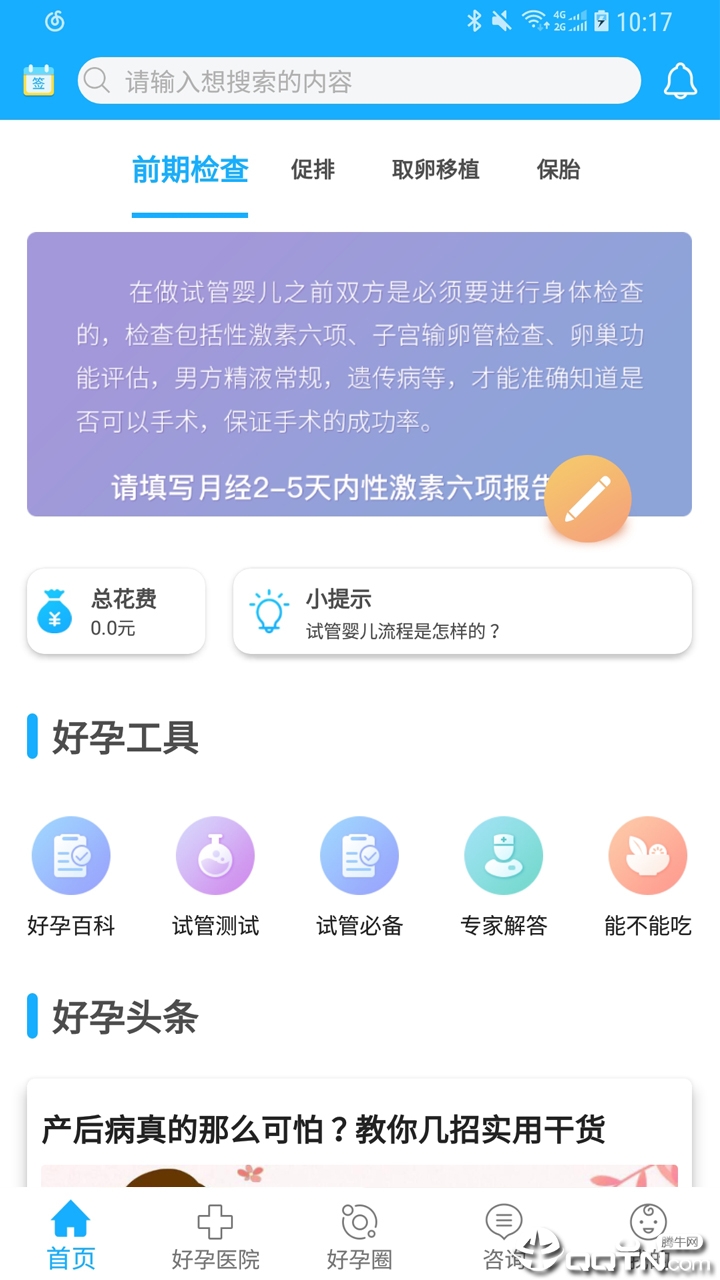Go to 专家解答 expert answers
Screen dimensions: 720x1280
click(503, 876)
